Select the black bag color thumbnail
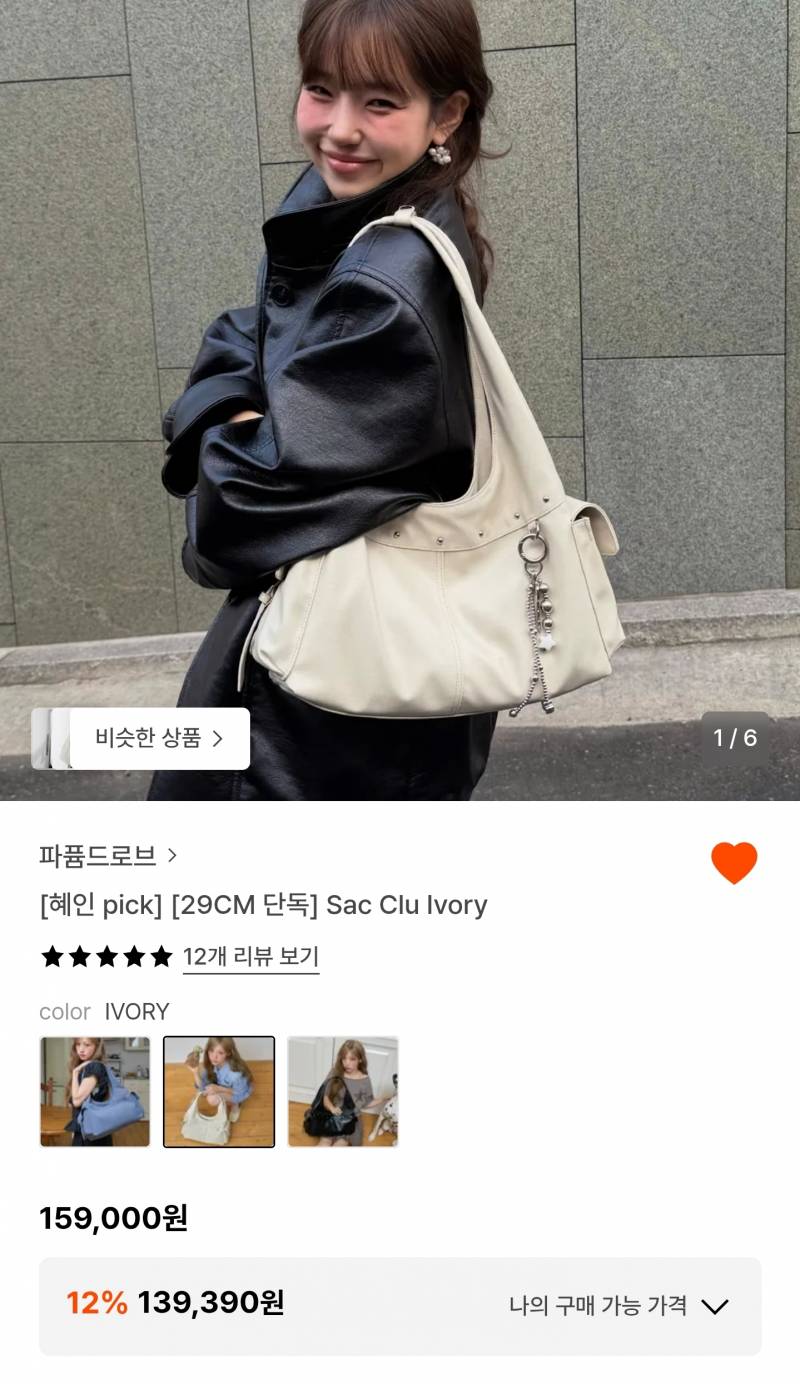This screenshot has height=1384, width=800. (344, 1091)
